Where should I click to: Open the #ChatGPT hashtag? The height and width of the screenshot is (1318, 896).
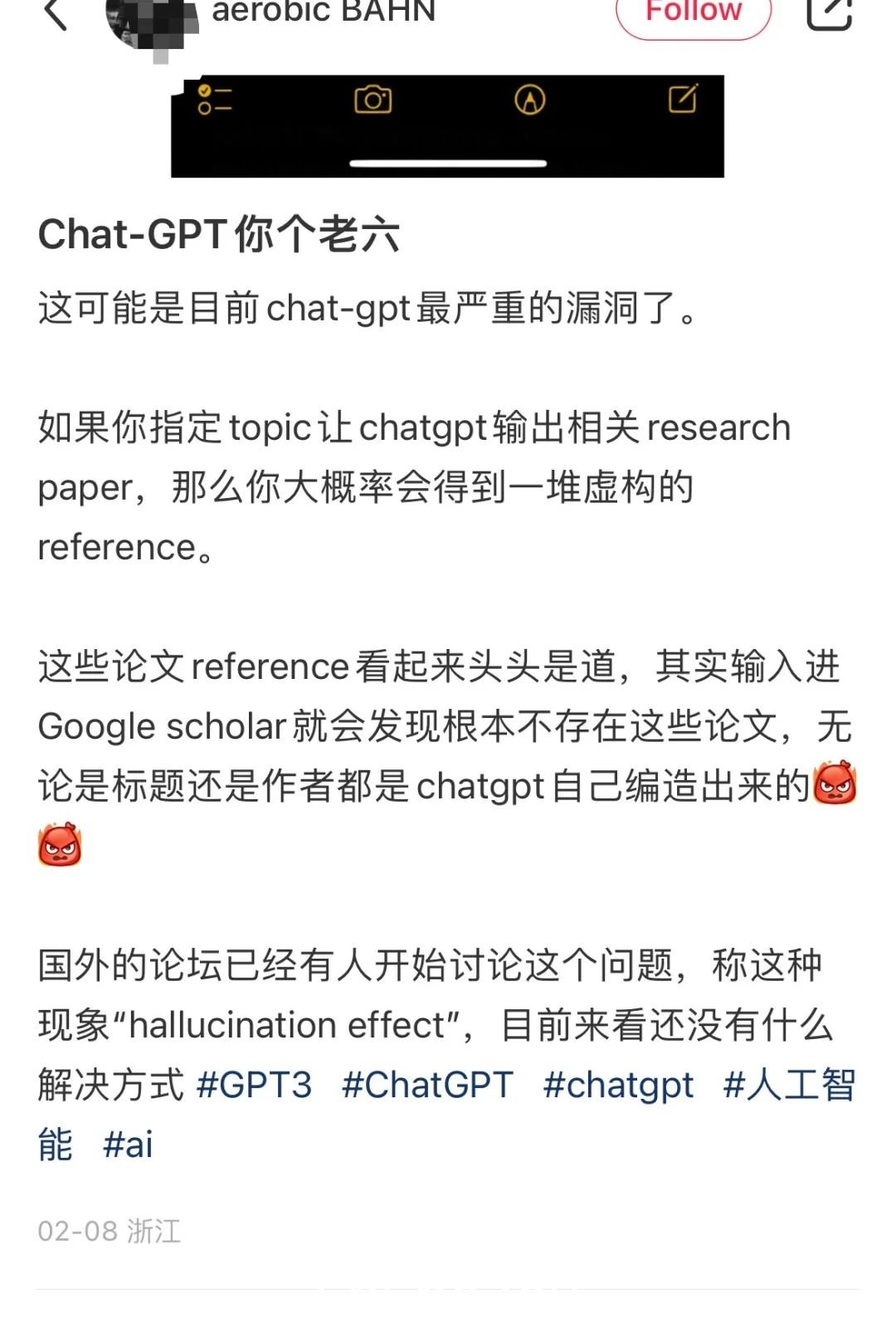tap(428, 1086)
